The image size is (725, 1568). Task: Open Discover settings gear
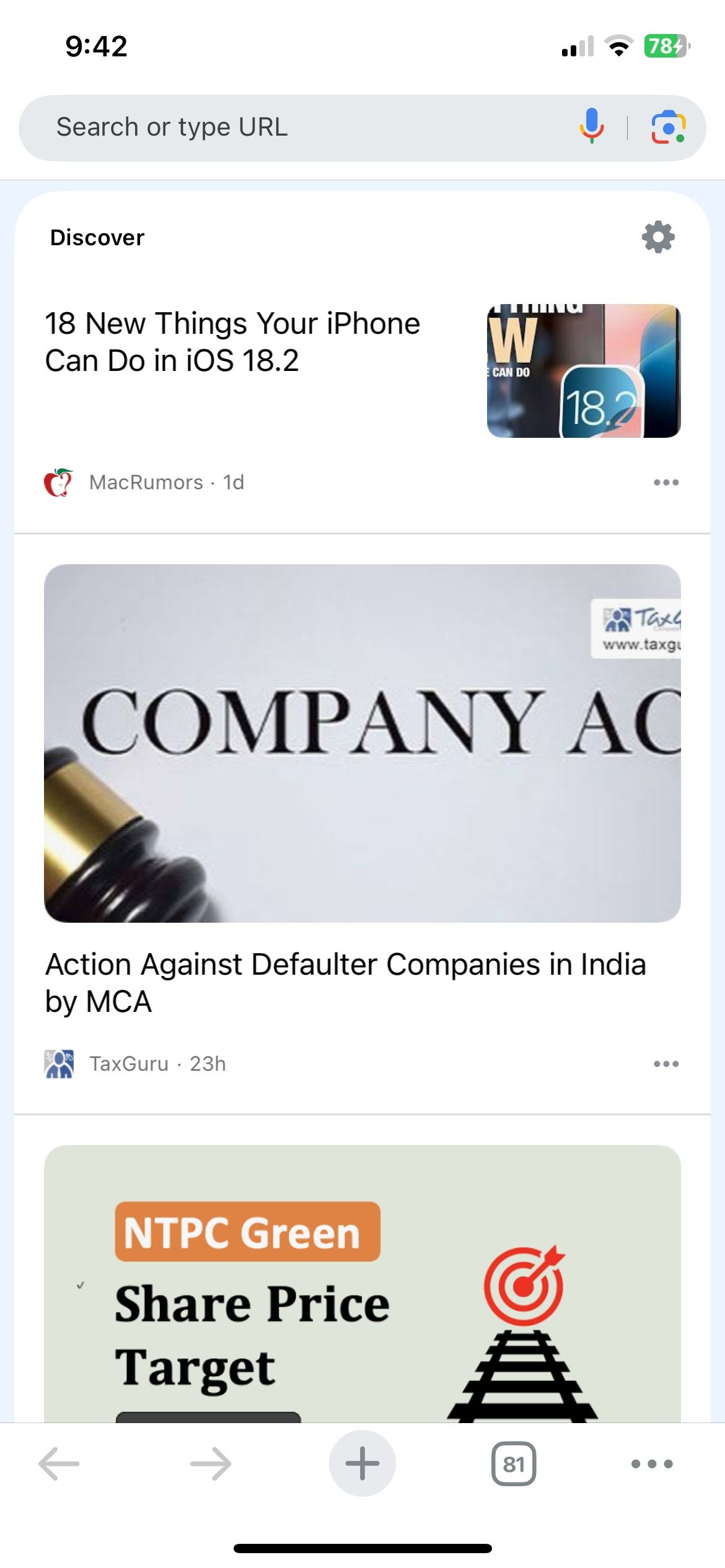(x=658, y=237)
